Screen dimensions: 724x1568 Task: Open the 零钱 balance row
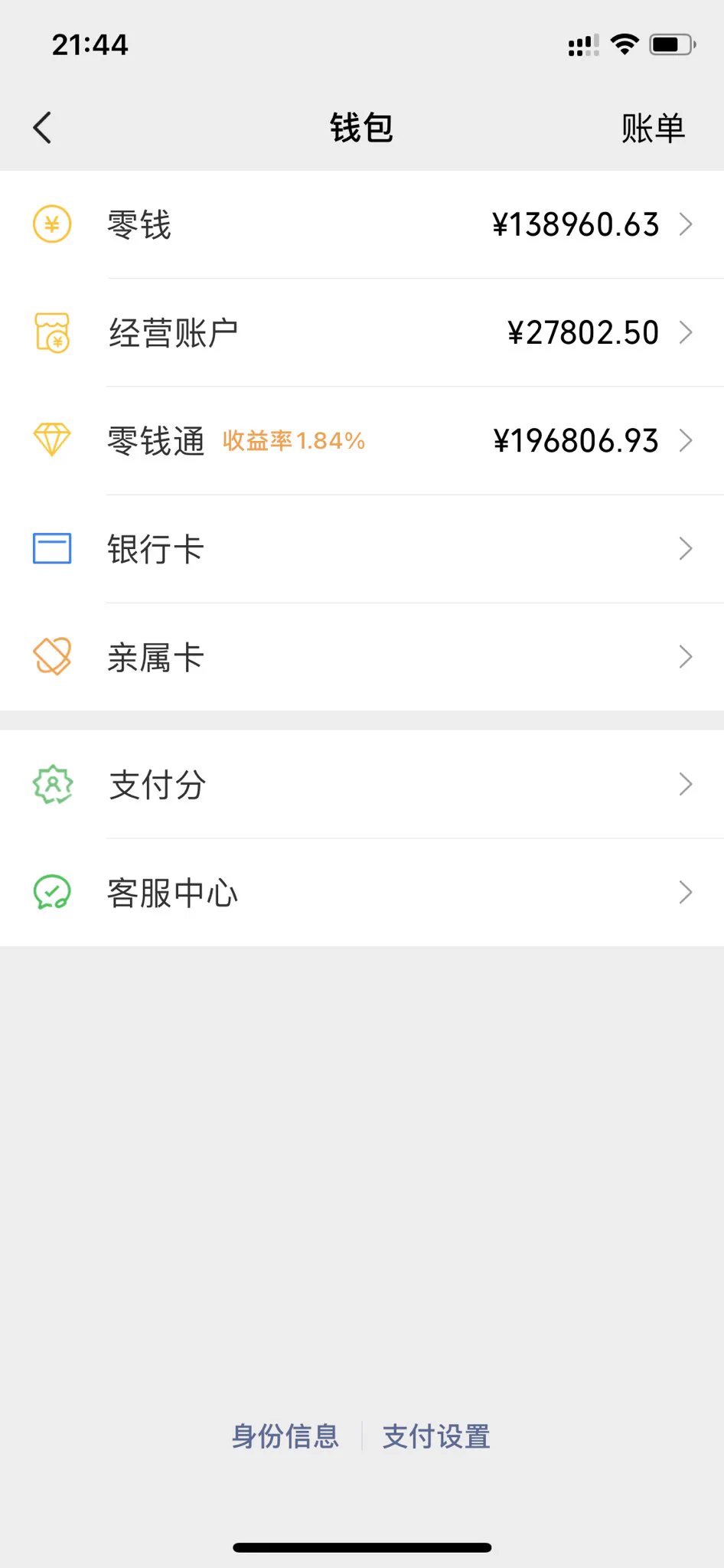[x=362, y=224]
